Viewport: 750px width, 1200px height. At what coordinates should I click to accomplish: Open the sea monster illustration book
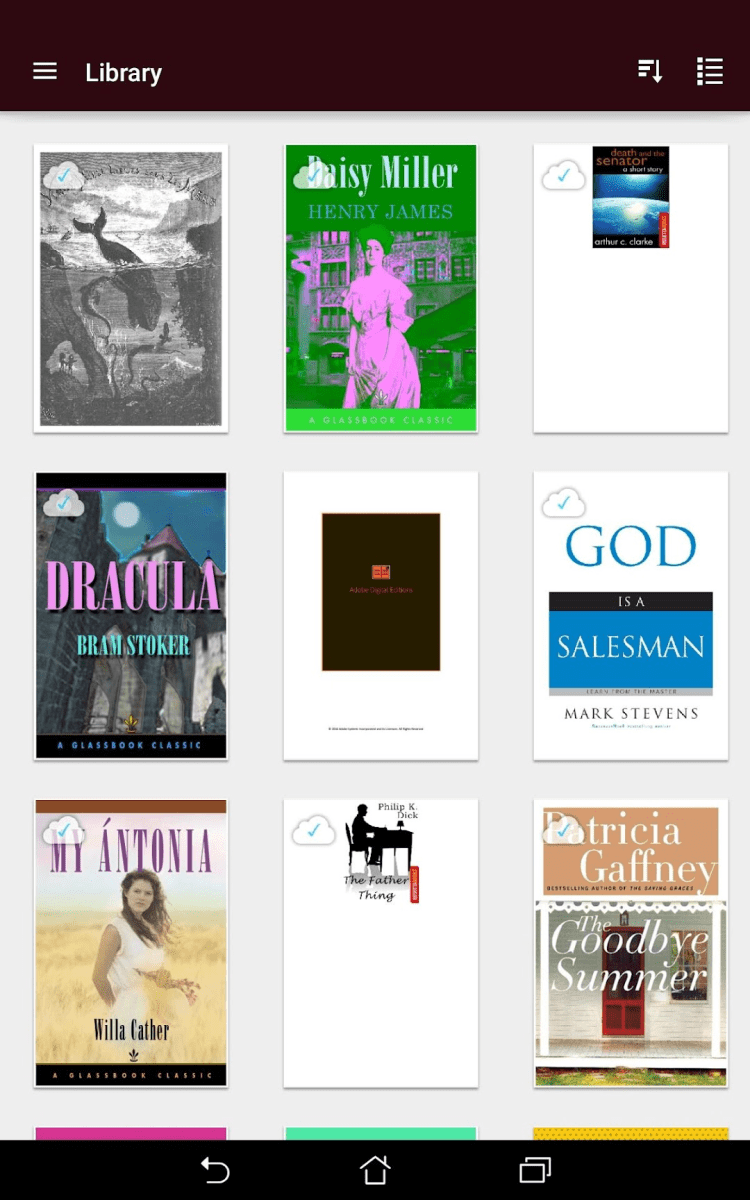(131, 288)
